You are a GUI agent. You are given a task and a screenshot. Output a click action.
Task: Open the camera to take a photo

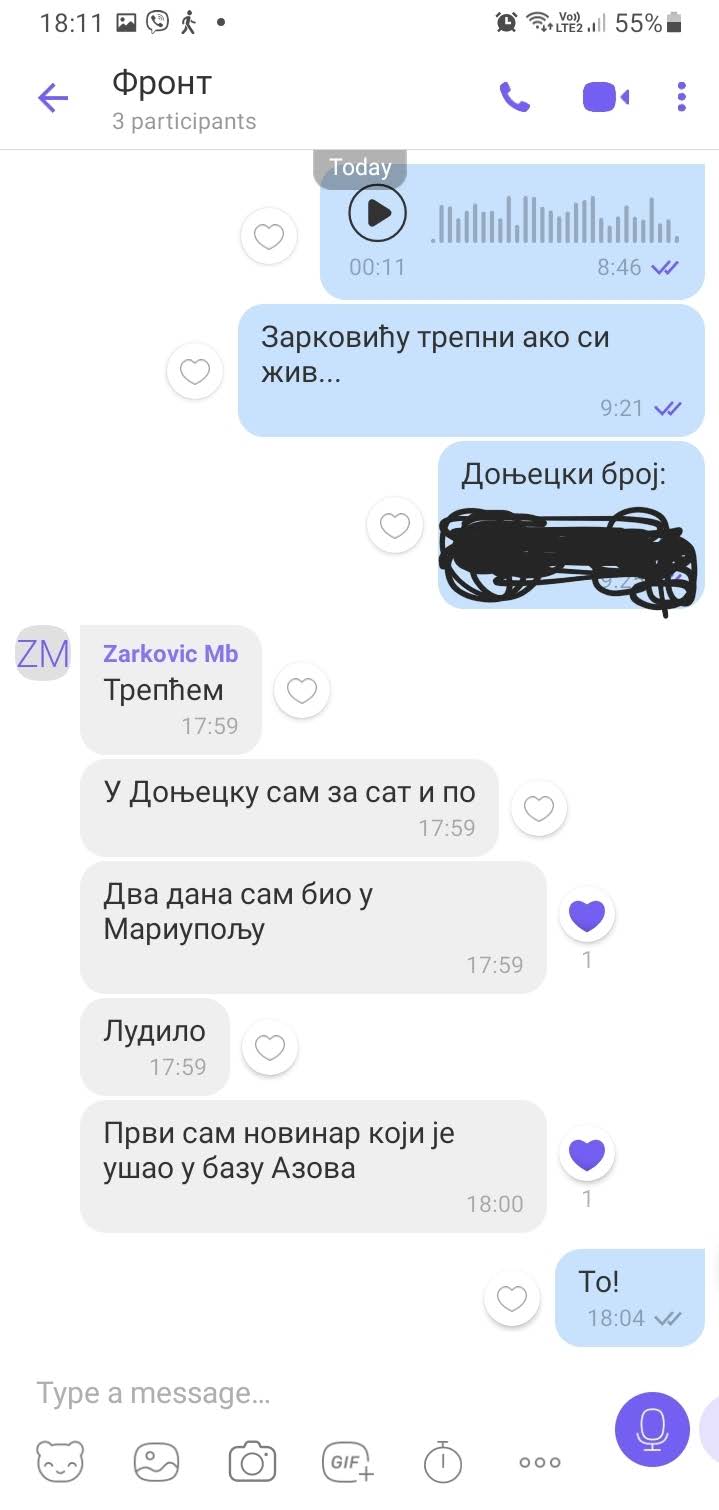[x=252, y=1462]
